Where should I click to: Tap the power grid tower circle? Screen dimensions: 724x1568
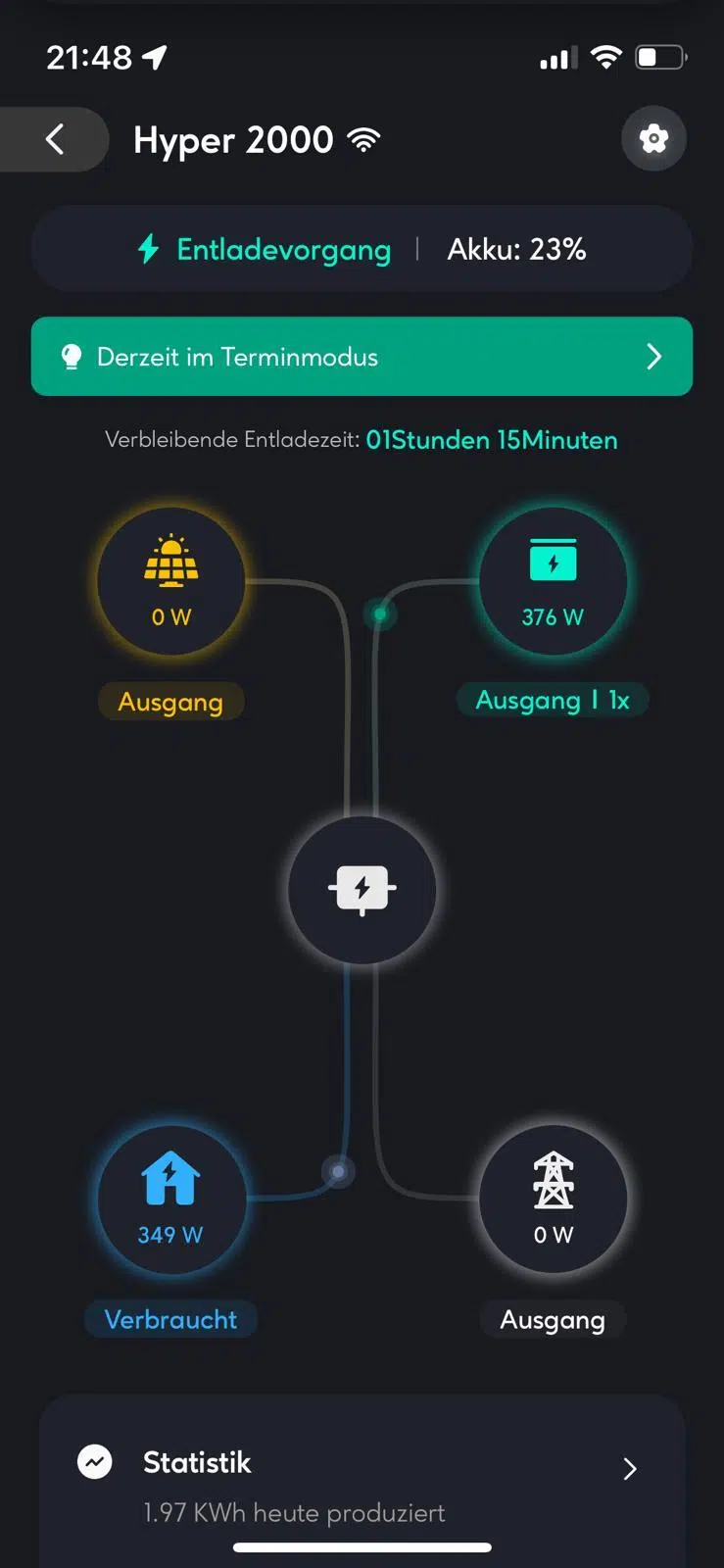(x=553, y=1199)
